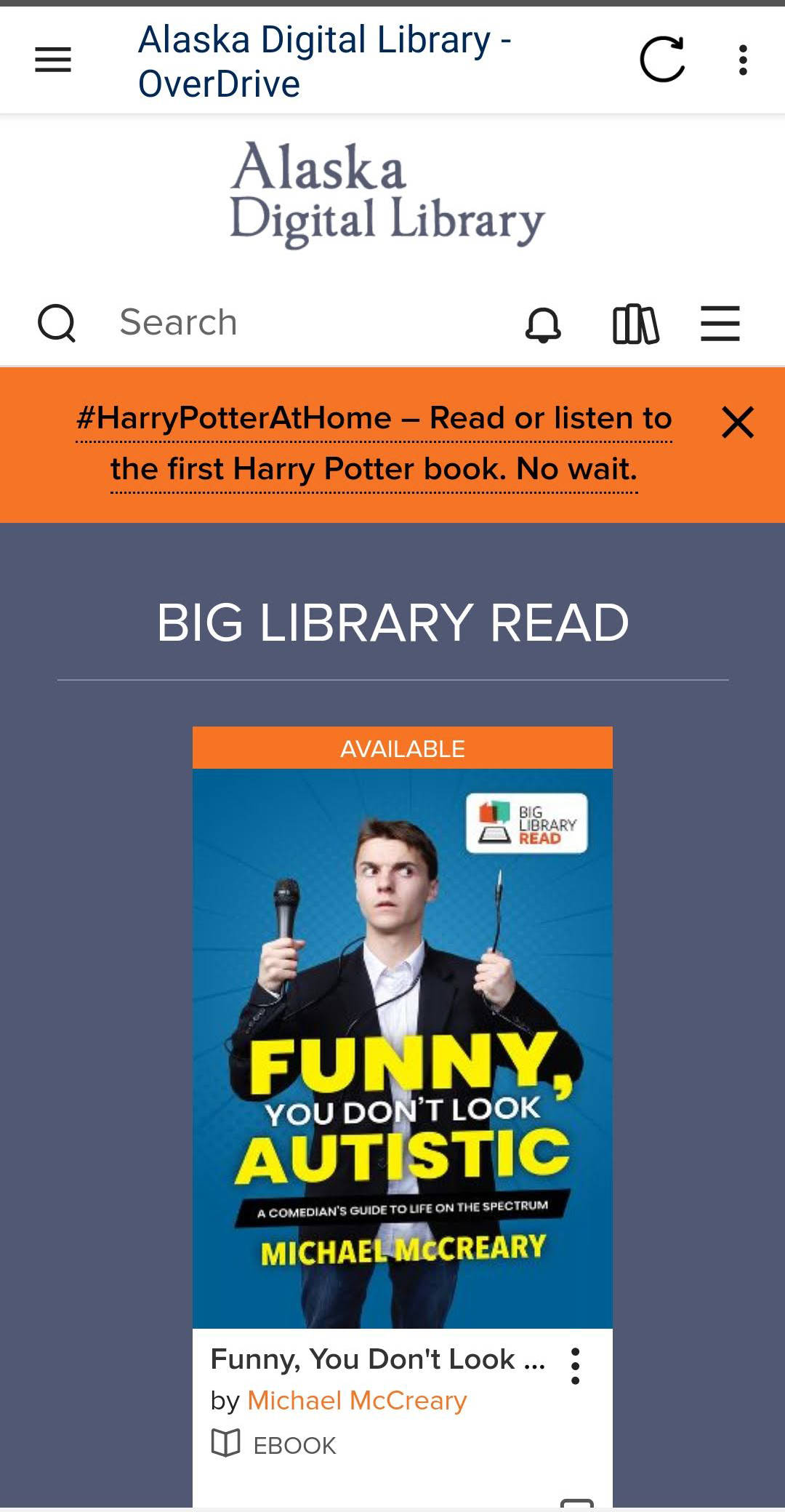Dismiss the Harry Potter banner
This screenshot has width=785, height=1512.
[x=737, y=422]
